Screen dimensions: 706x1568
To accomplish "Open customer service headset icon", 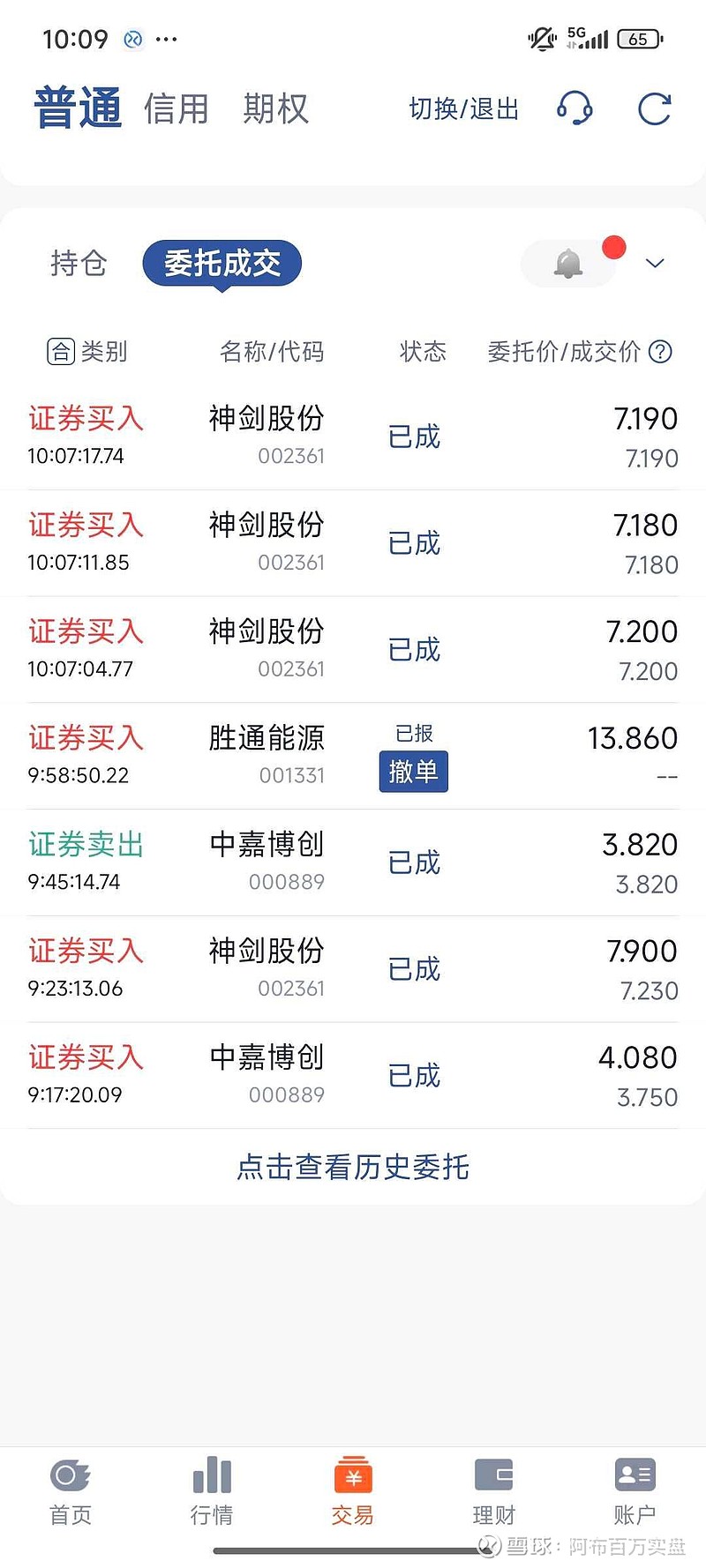I will click(575, 108).
